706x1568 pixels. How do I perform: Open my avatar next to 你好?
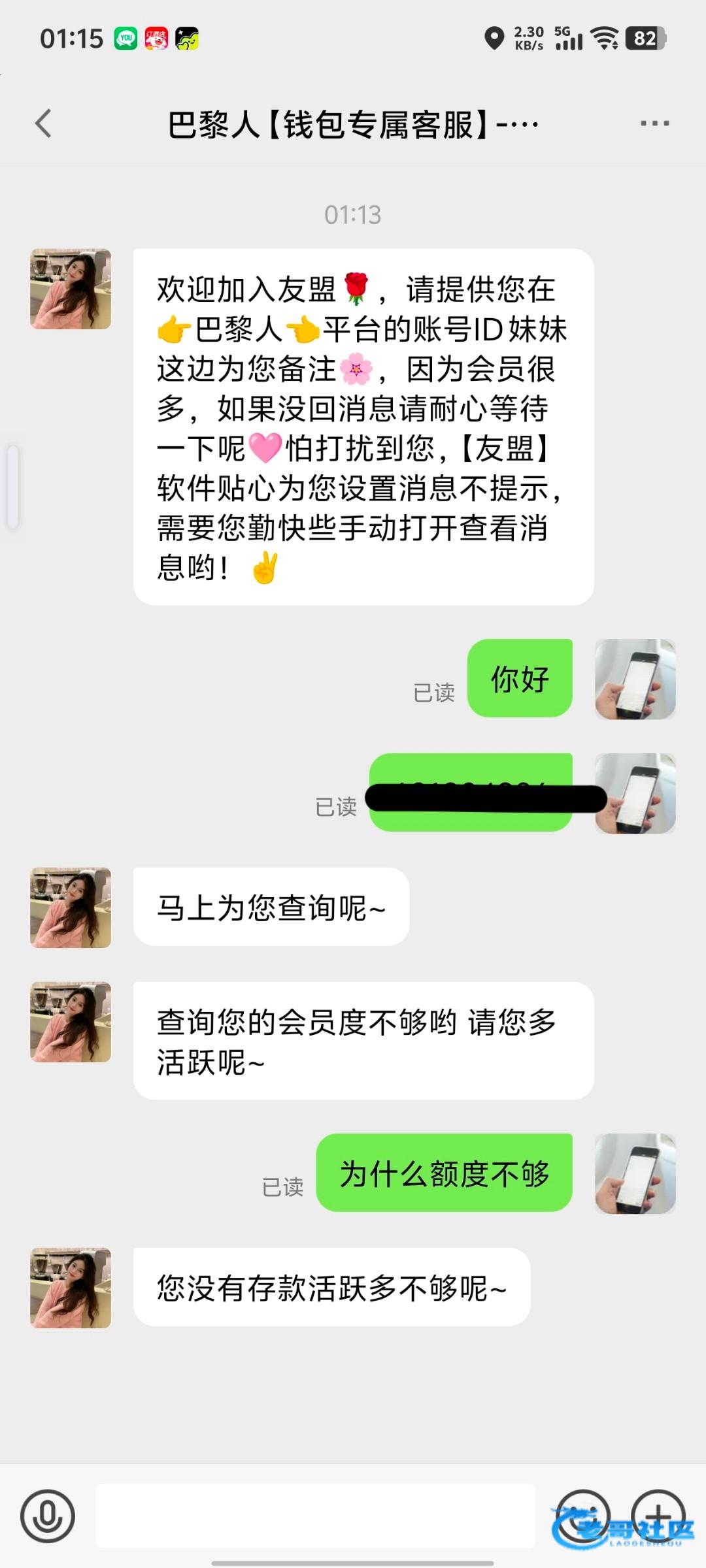635,679
